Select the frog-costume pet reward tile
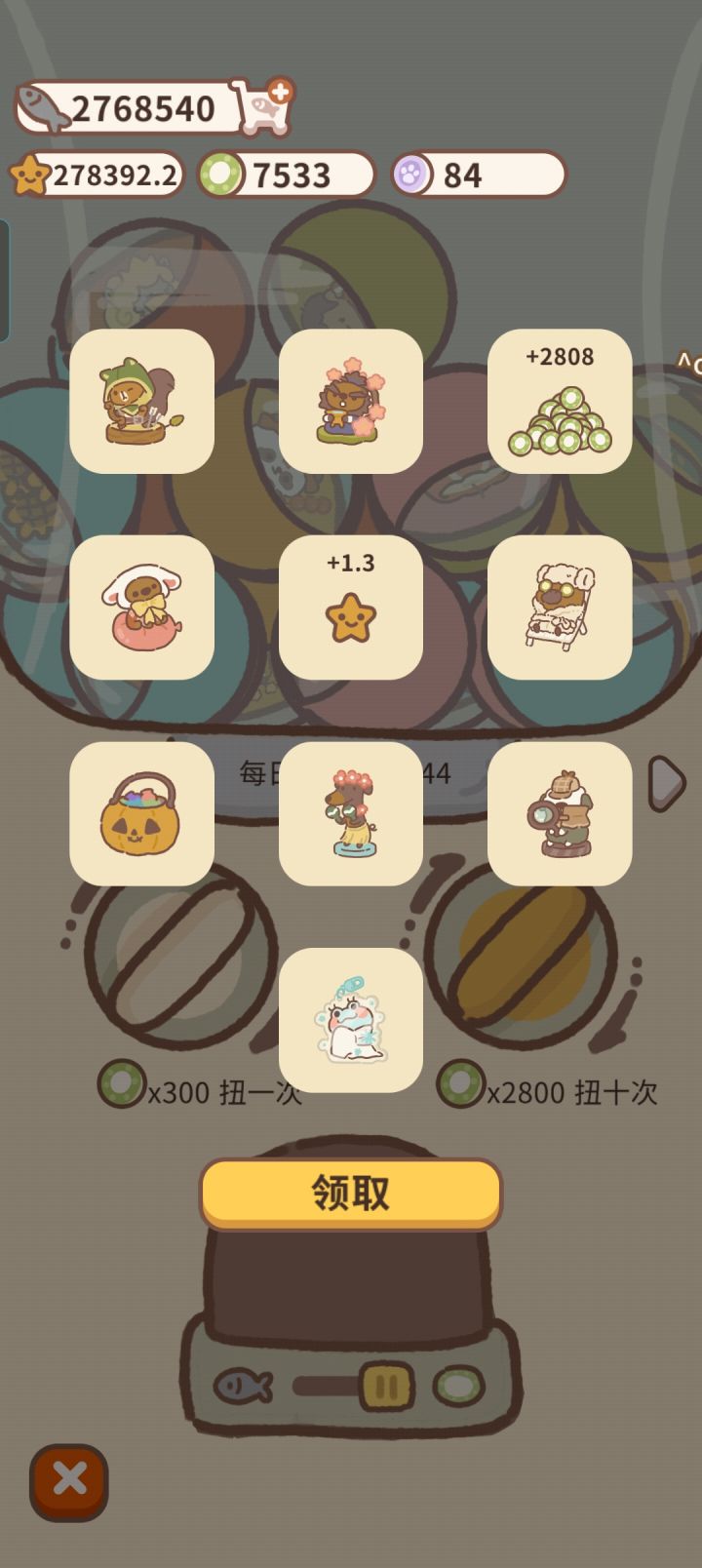 click(x=141, y=402)
